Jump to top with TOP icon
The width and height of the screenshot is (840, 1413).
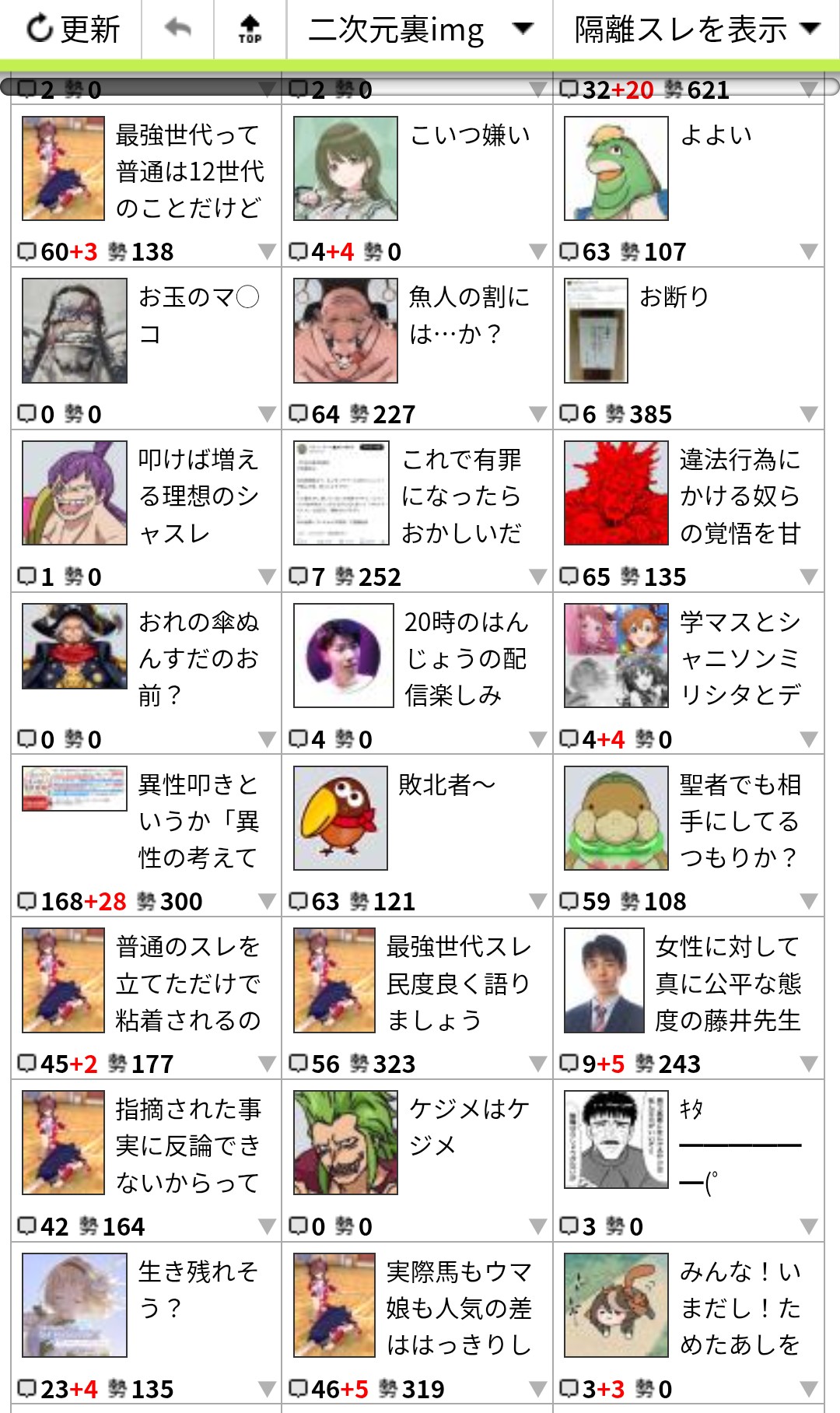pos(250,30)
